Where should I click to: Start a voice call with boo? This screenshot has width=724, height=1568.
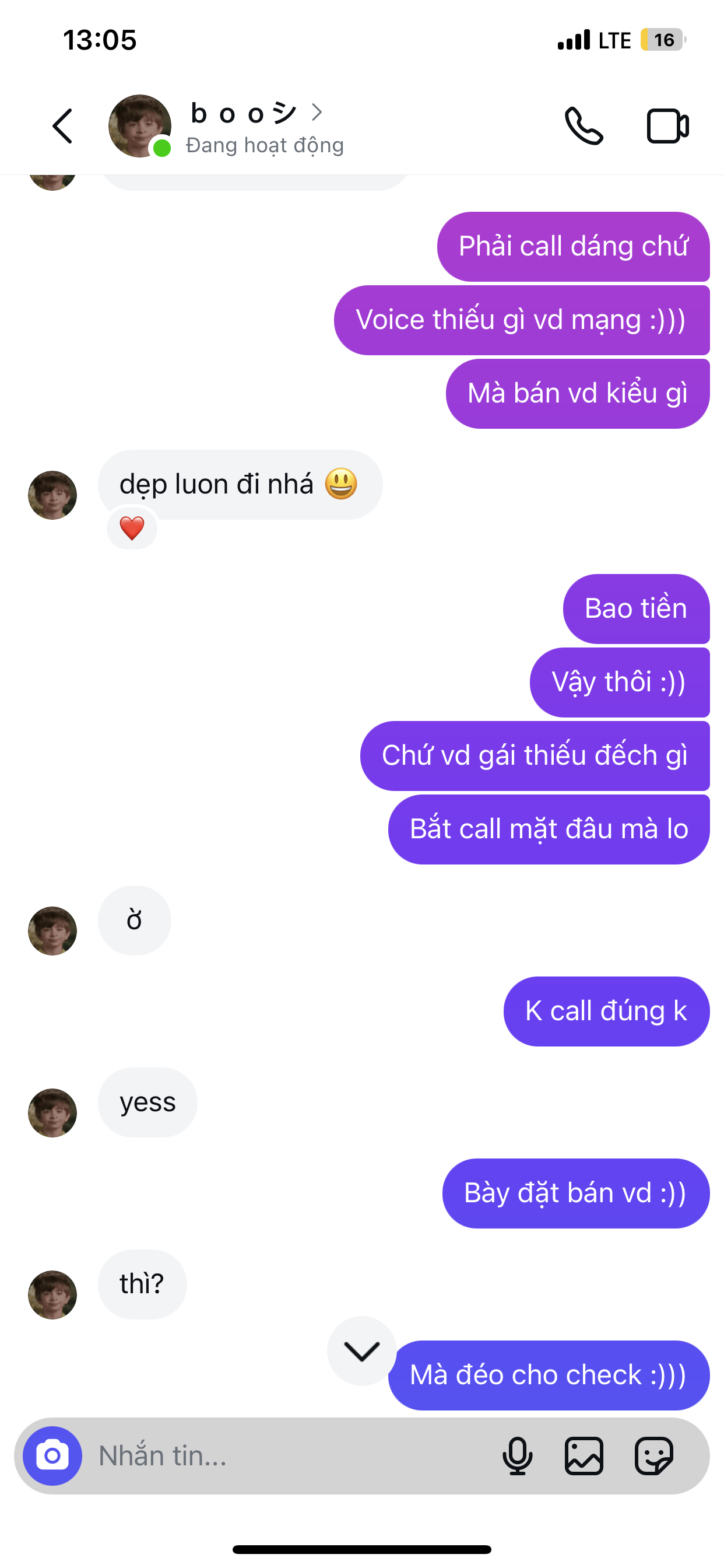[584, 126]
